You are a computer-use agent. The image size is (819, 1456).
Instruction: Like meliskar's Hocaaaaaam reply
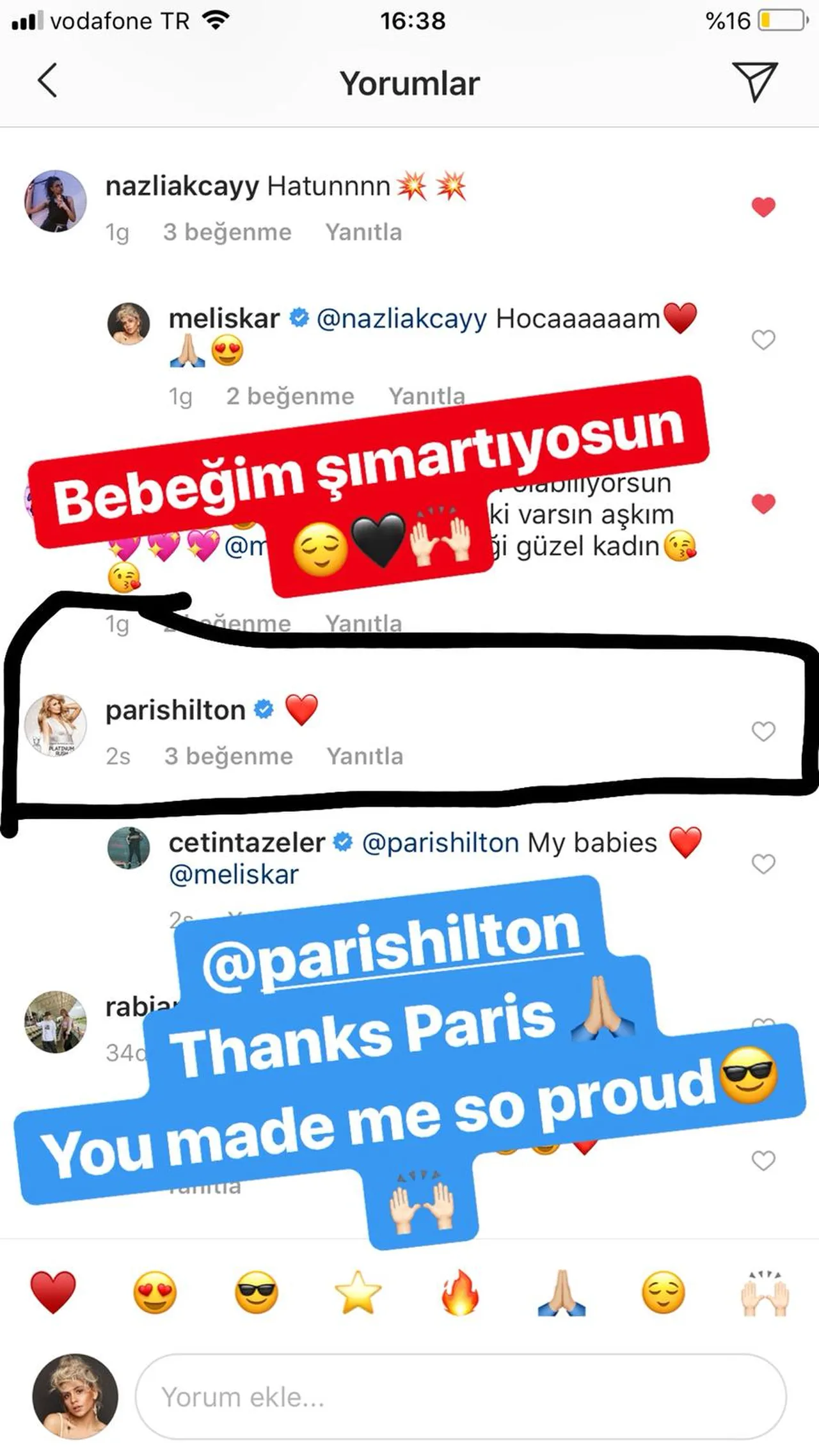763,340
